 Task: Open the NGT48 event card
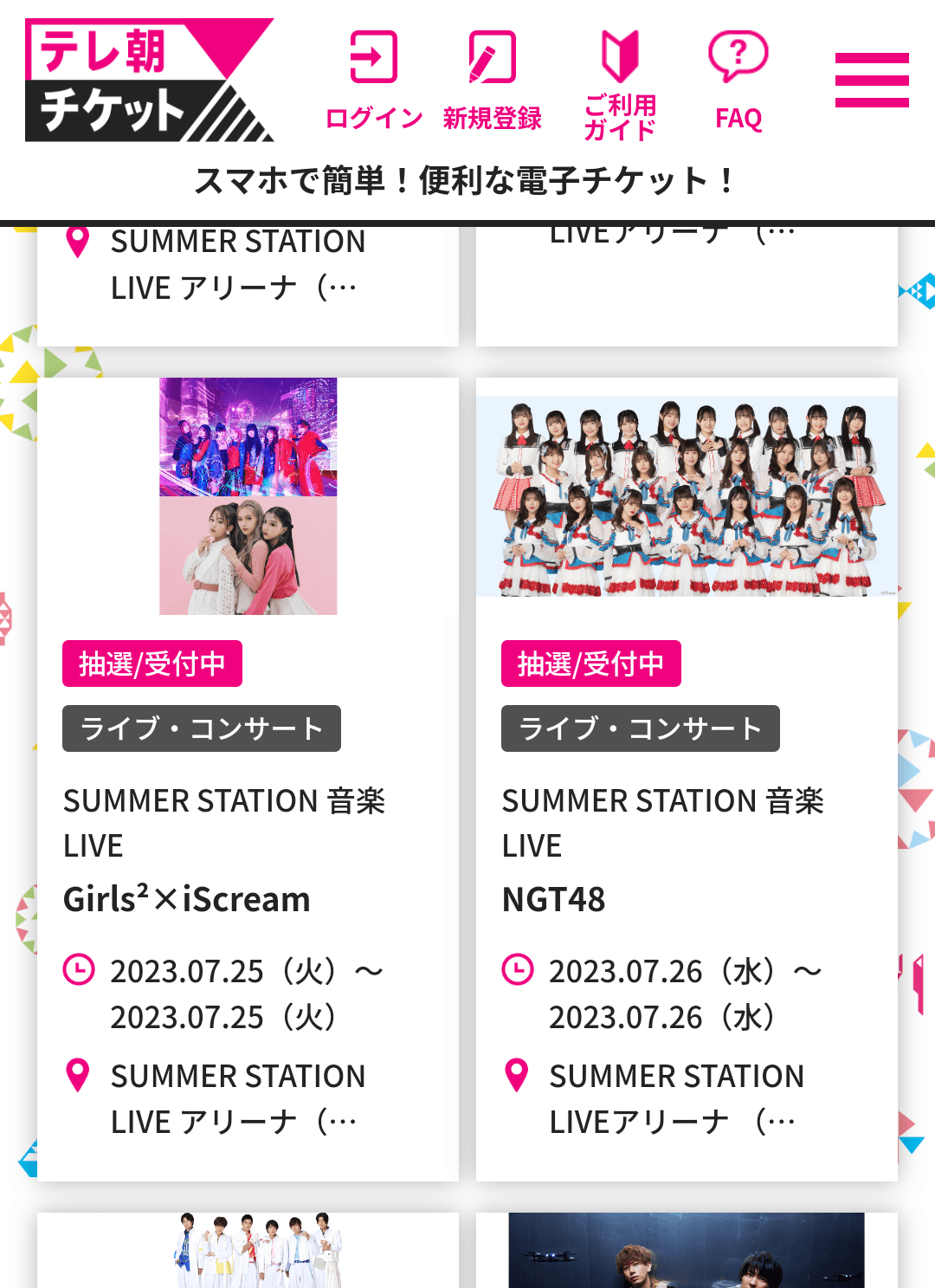point(687,778)
